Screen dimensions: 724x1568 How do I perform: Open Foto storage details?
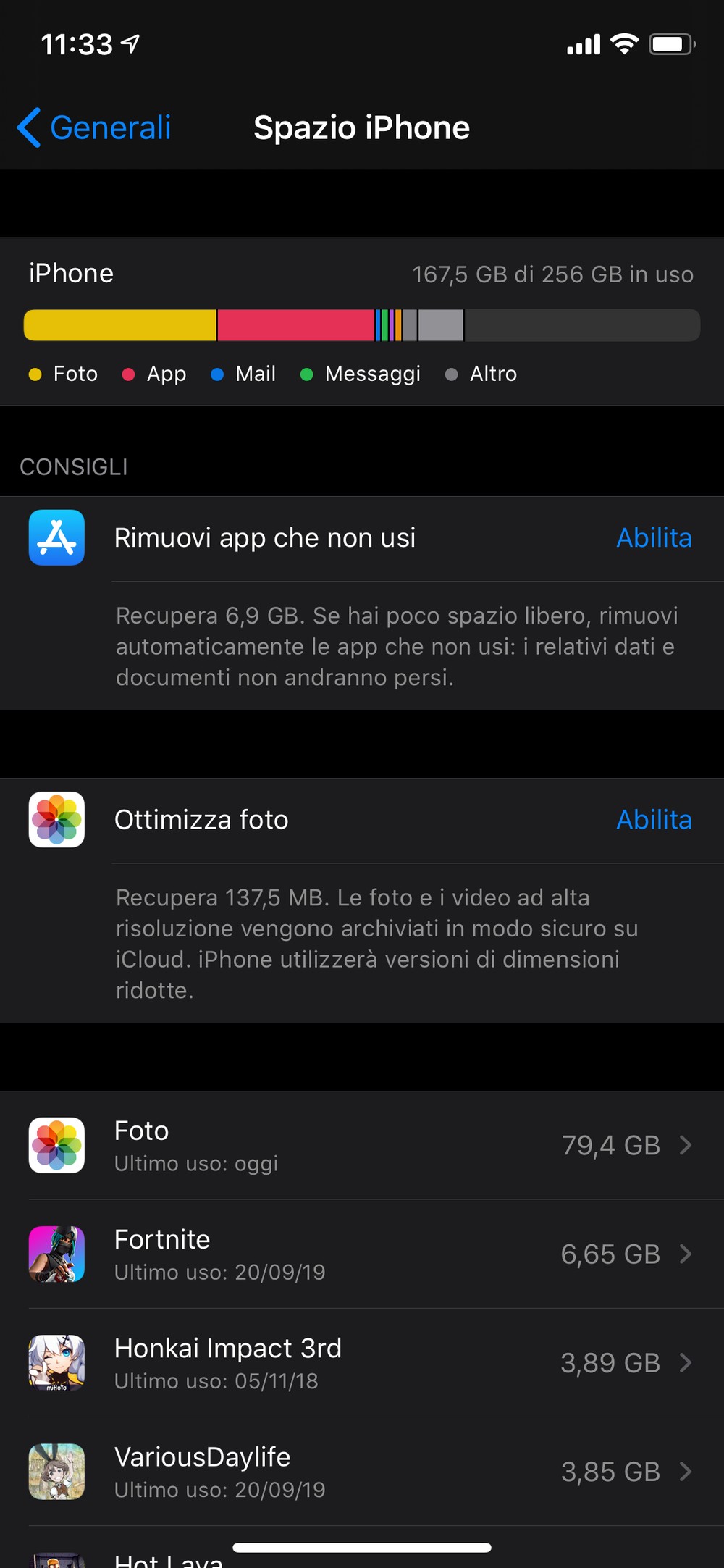pyautogui.click(x=362, y=1145)
